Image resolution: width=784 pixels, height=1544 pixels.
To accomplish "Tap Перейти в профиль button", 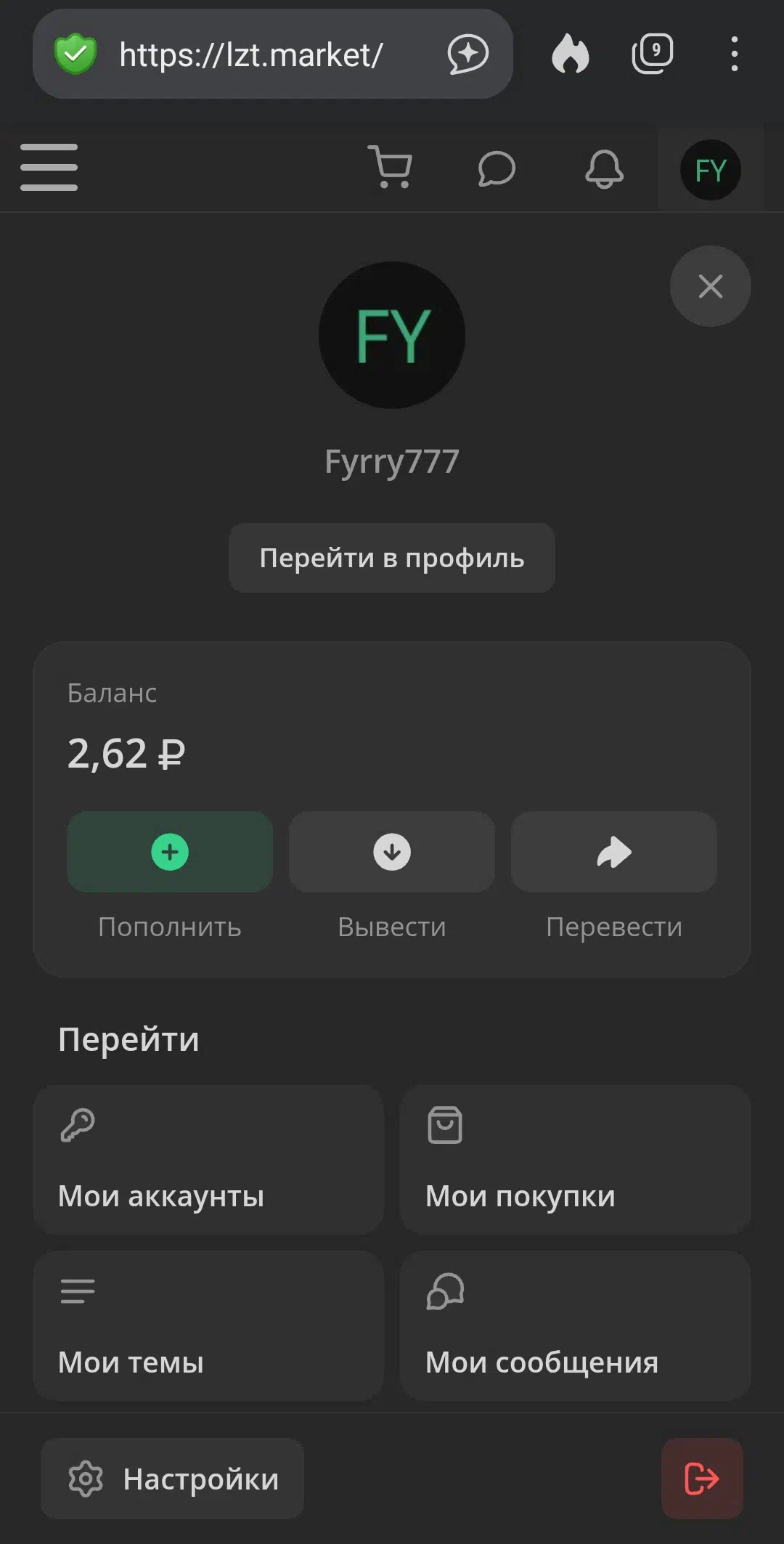I will (392, 558).
